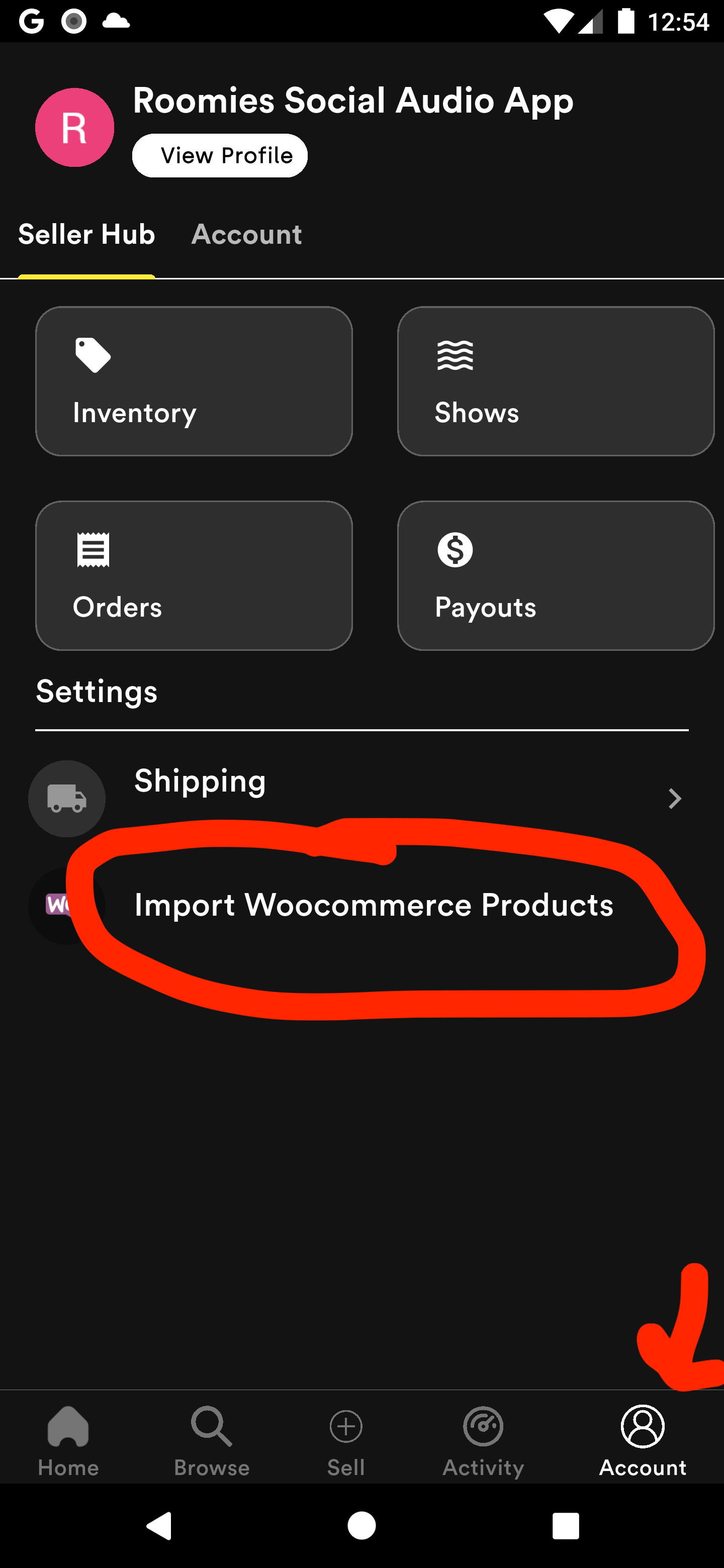Open the Sell tab
This screenshot has height=1568, width=724.
[x=346, y=1441]
